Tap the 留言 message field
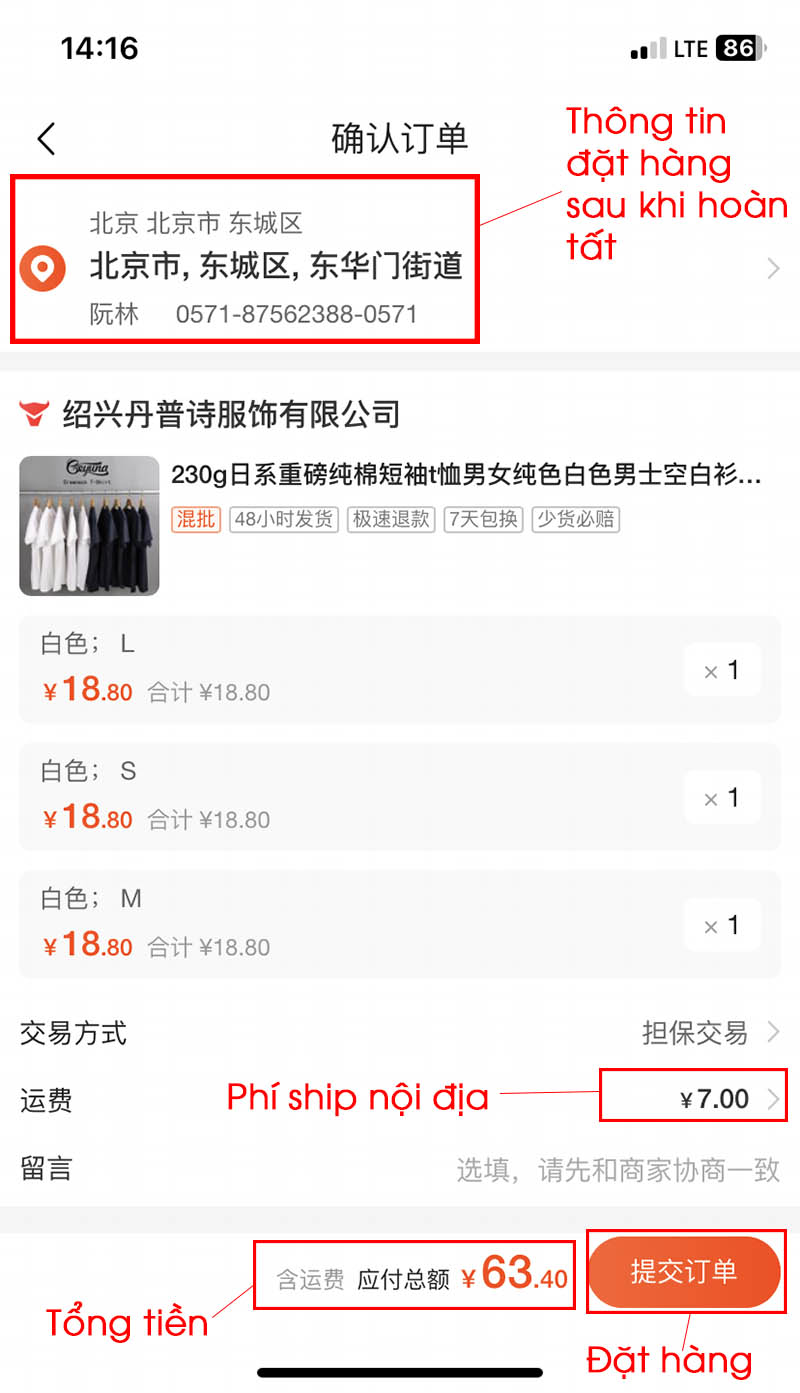This screenshot has width=800, height=1393. pos(617,1169)
